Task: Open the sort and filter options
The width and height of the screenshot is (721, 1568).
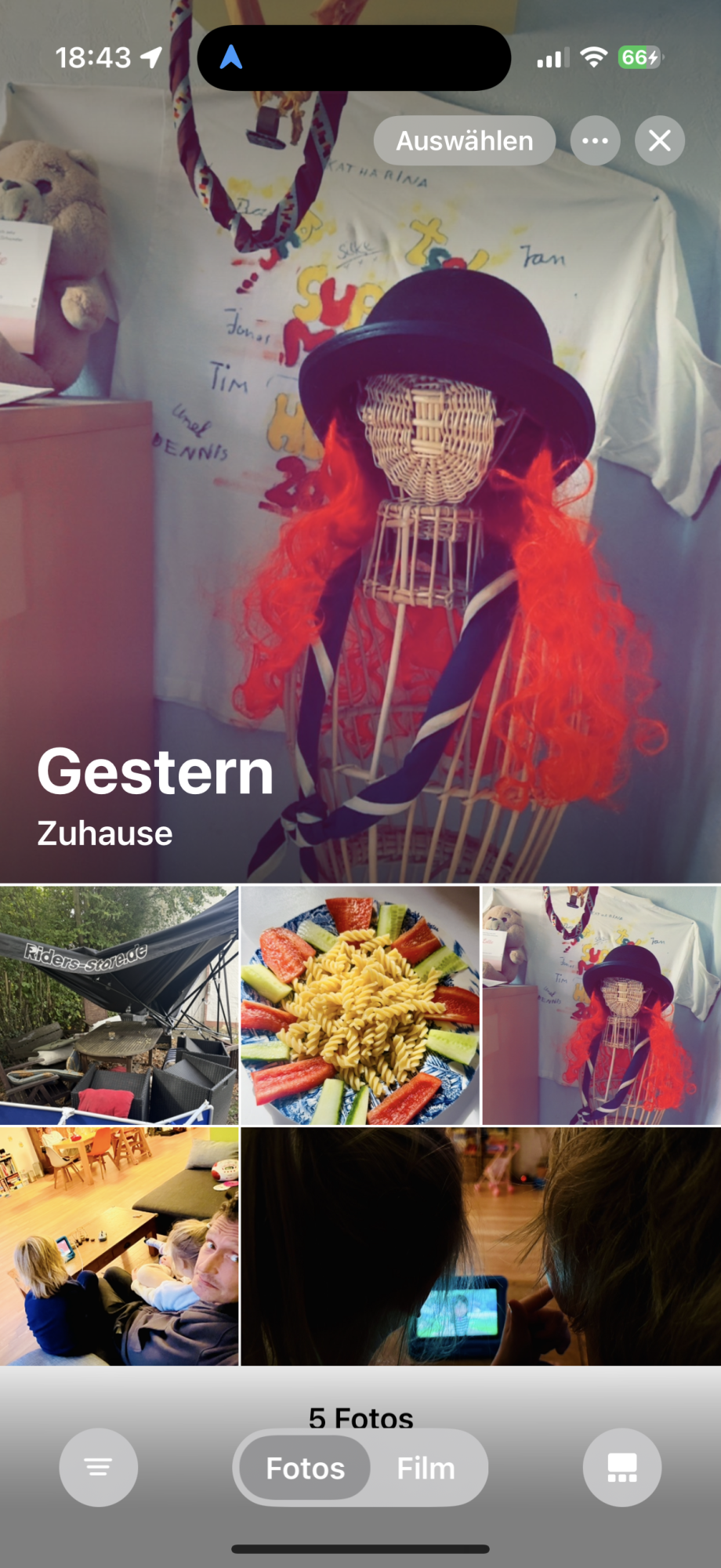Action: pos(99,1468)
